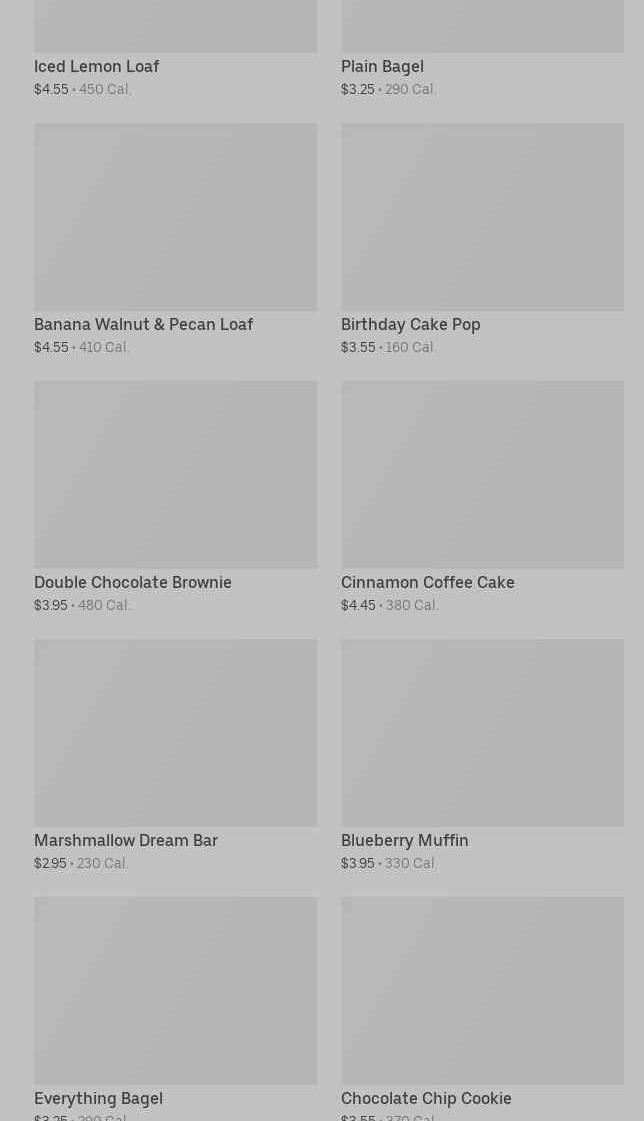
Task: Select the Plain Bagel item
Action: click(x=482, y=49)
